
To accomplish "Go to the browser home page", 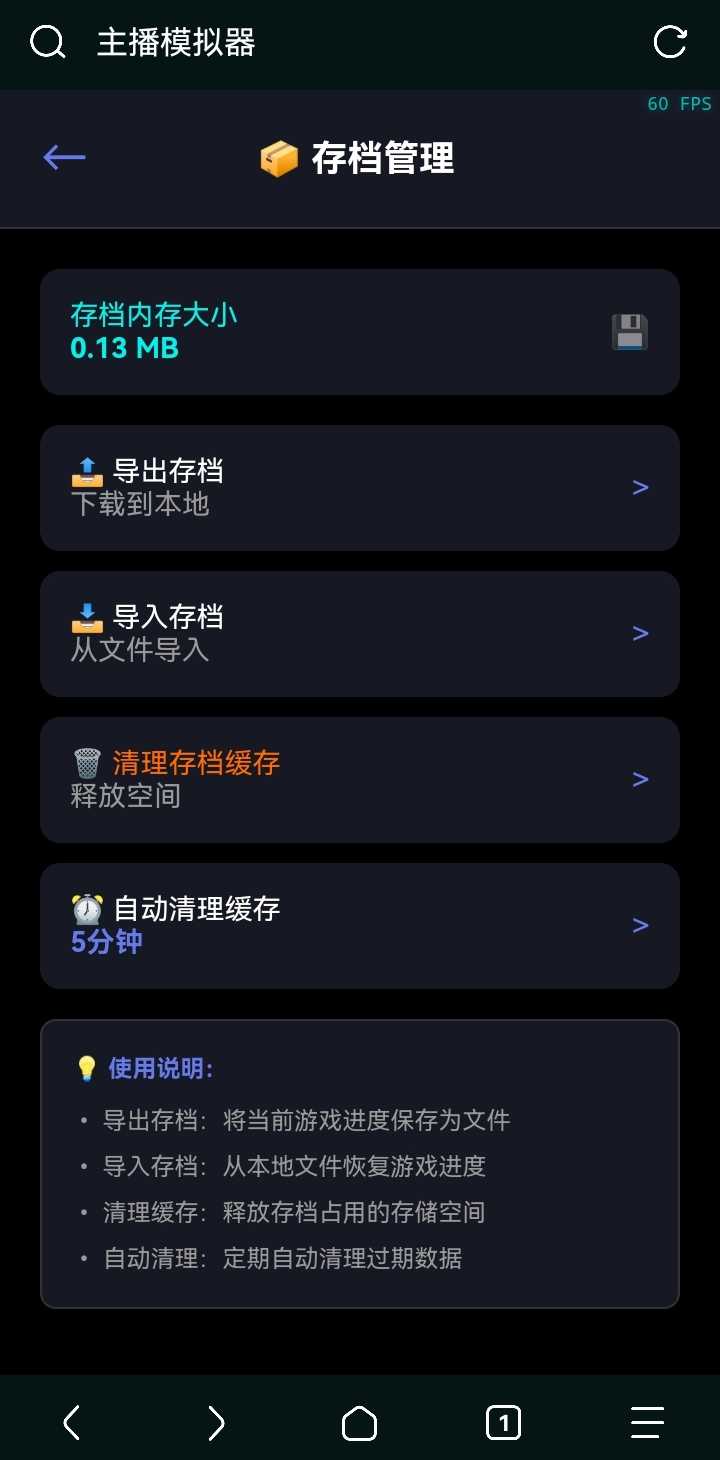I will pyautogui.click(x=360, y=1422).
